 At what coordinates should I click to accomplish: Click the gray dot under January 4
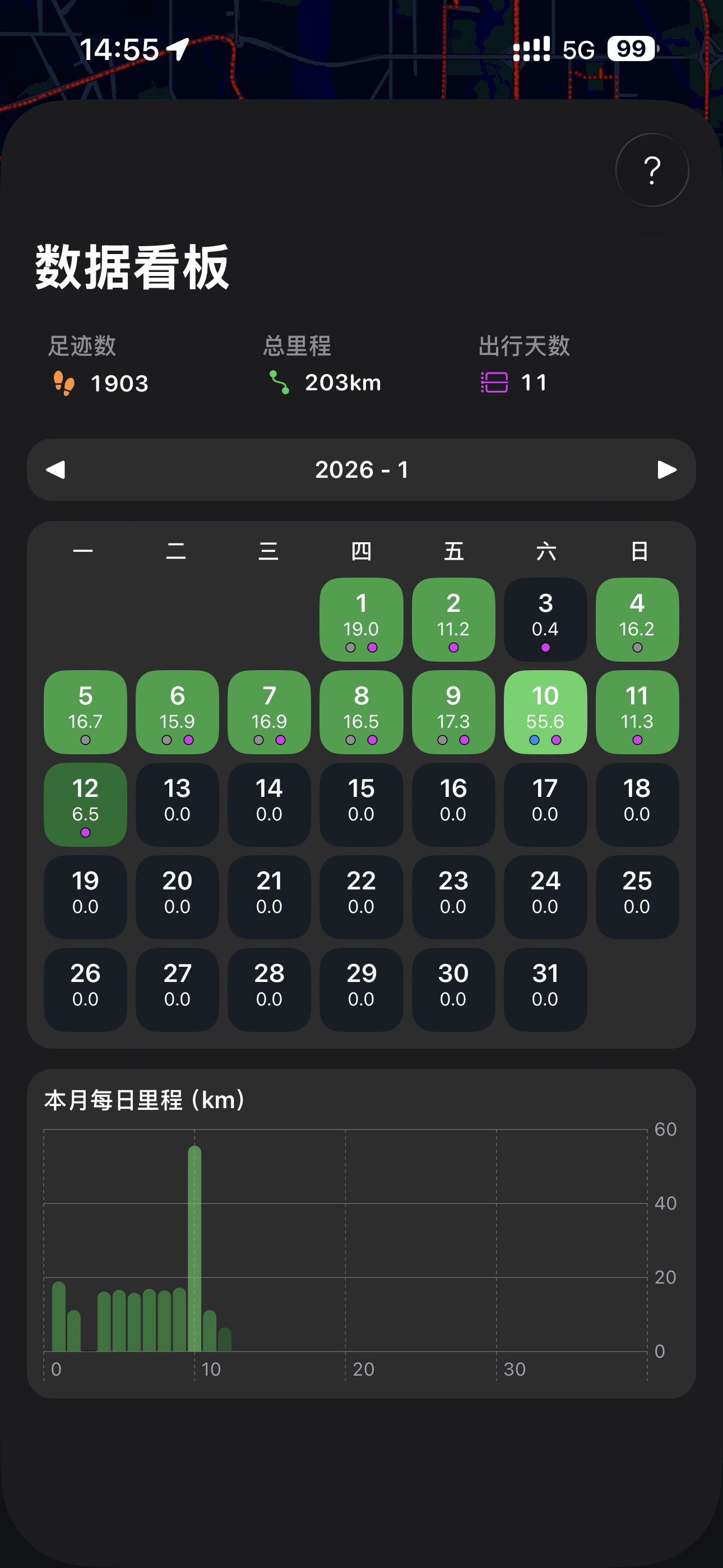click(x=637, y=647)
